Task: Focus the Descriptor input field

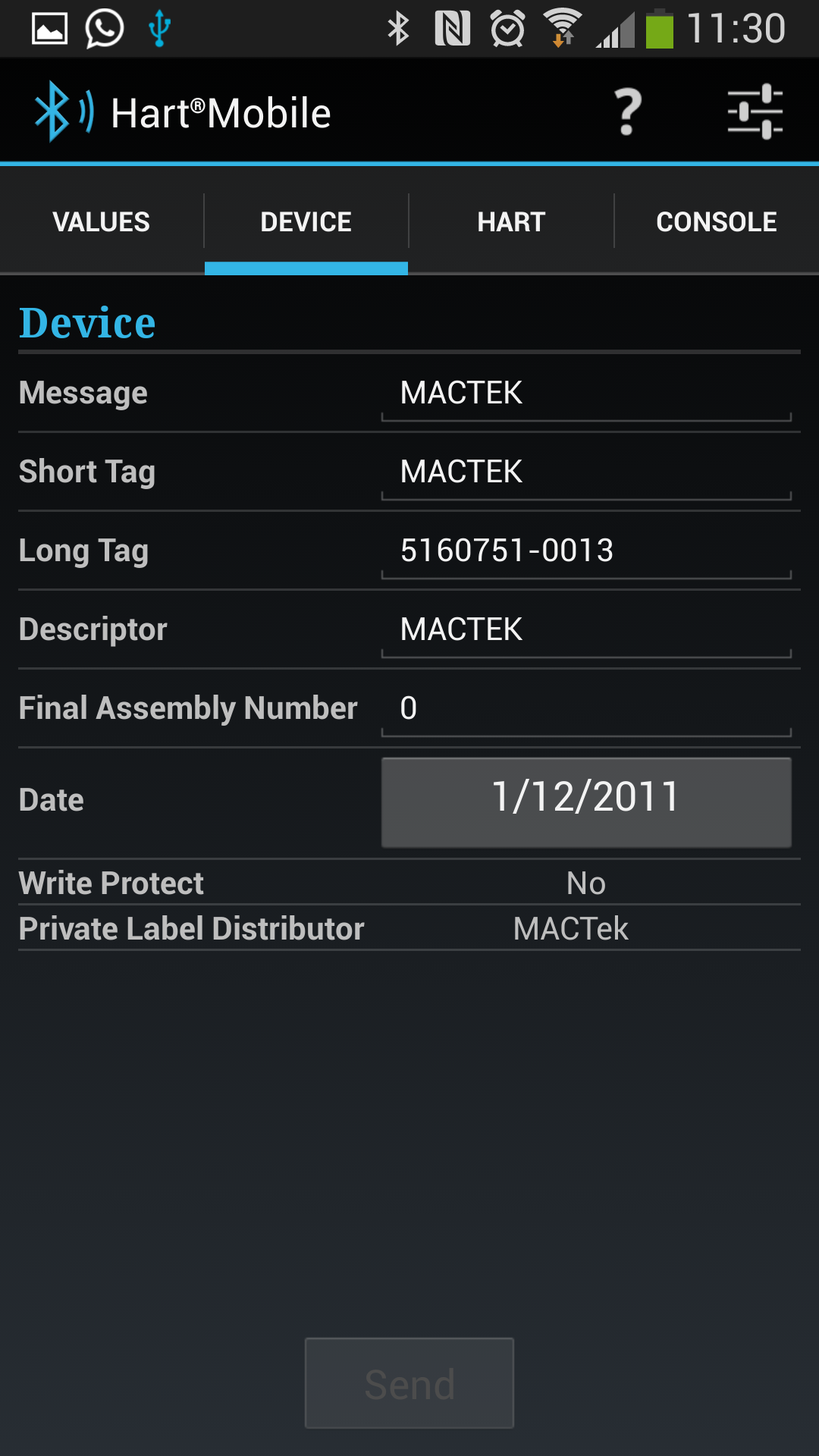Action: [x=585, y=631]
